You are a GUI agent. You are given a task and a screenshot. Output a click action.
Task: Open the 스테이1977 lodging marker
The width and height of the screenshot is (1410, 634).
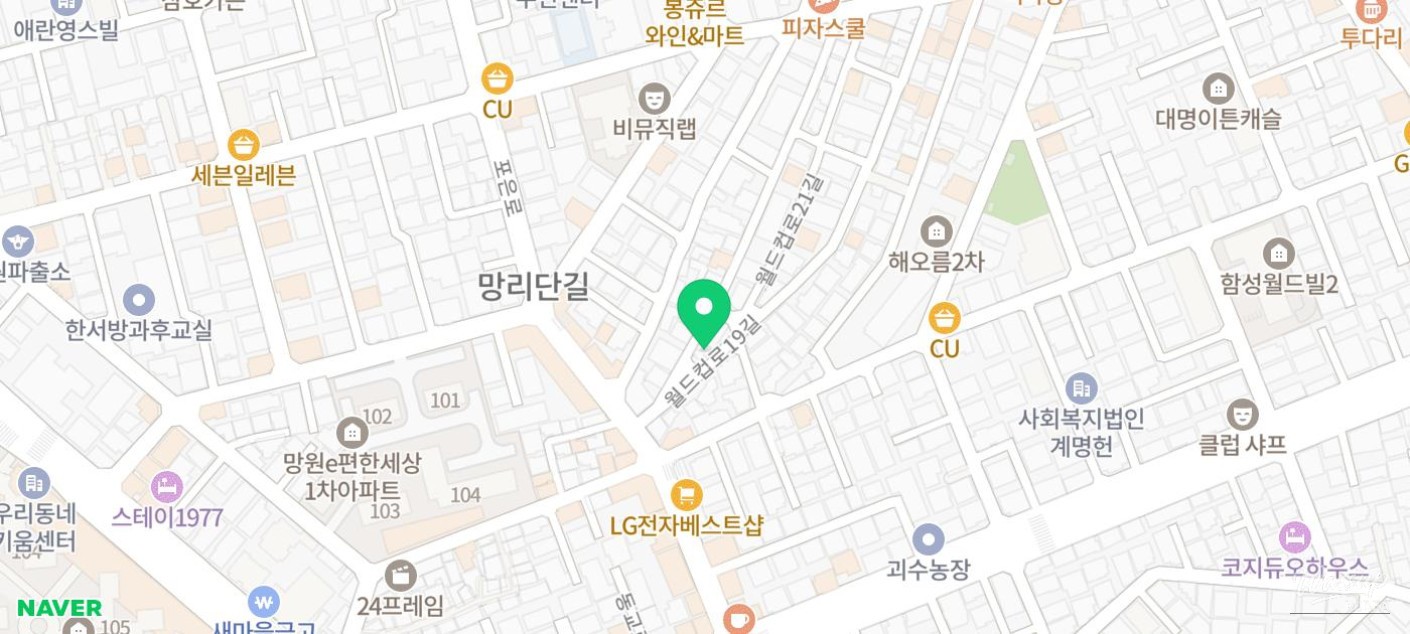coord(167,487)
